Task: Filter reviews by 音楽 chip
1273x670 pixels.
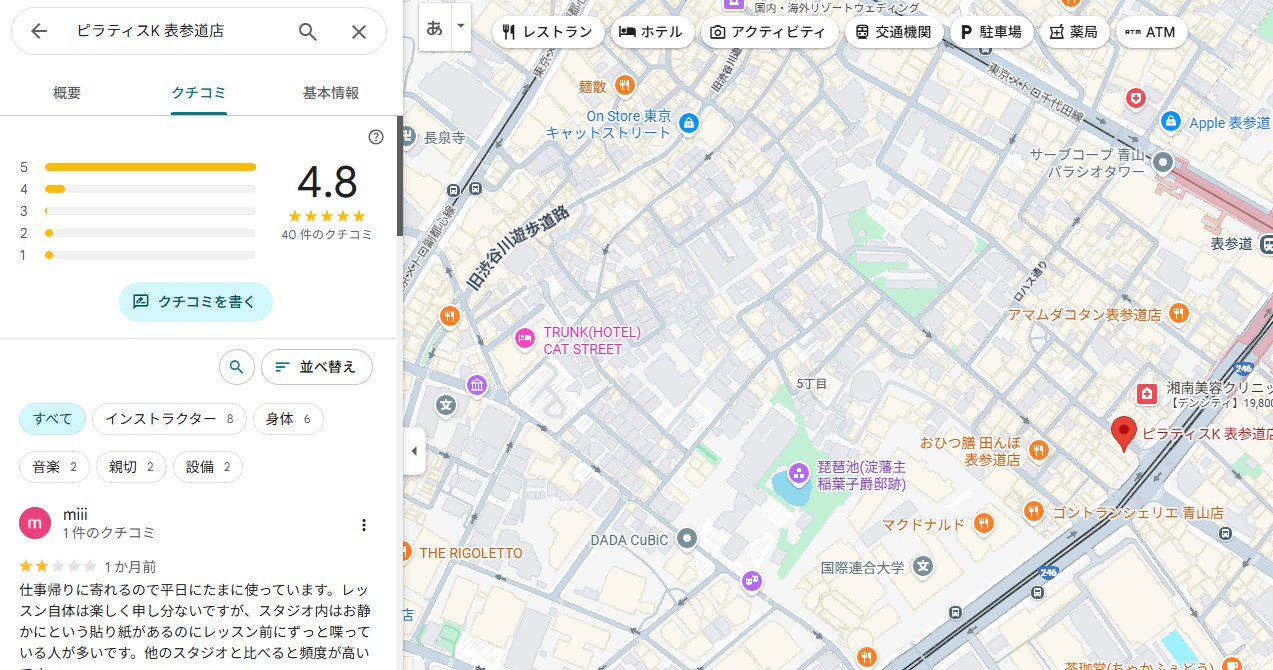Action: [55, 467]
